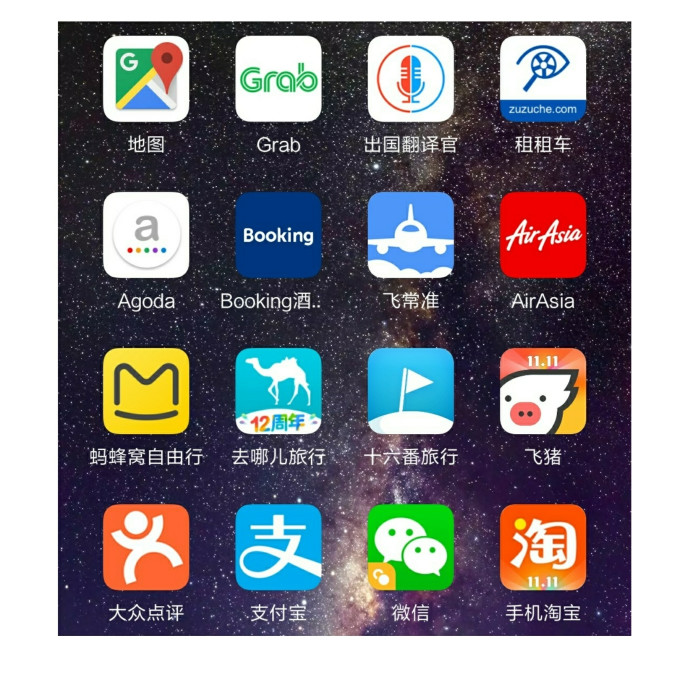
Task: Launch the AirAsia app
Action: pos(543,235)
